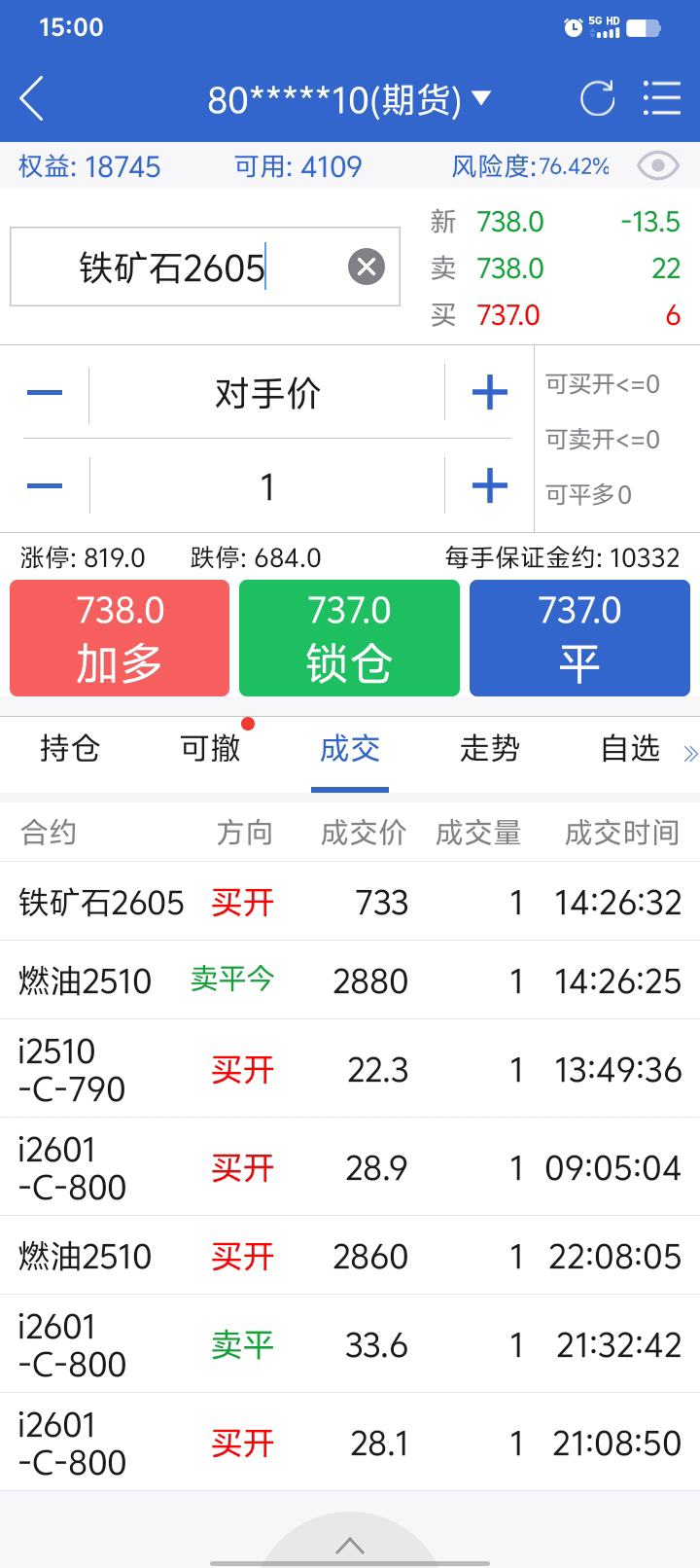Expand the bottom panel with the up chevron
Viewport: 700px width, 1568px height.
click(x=350, y=1545)
